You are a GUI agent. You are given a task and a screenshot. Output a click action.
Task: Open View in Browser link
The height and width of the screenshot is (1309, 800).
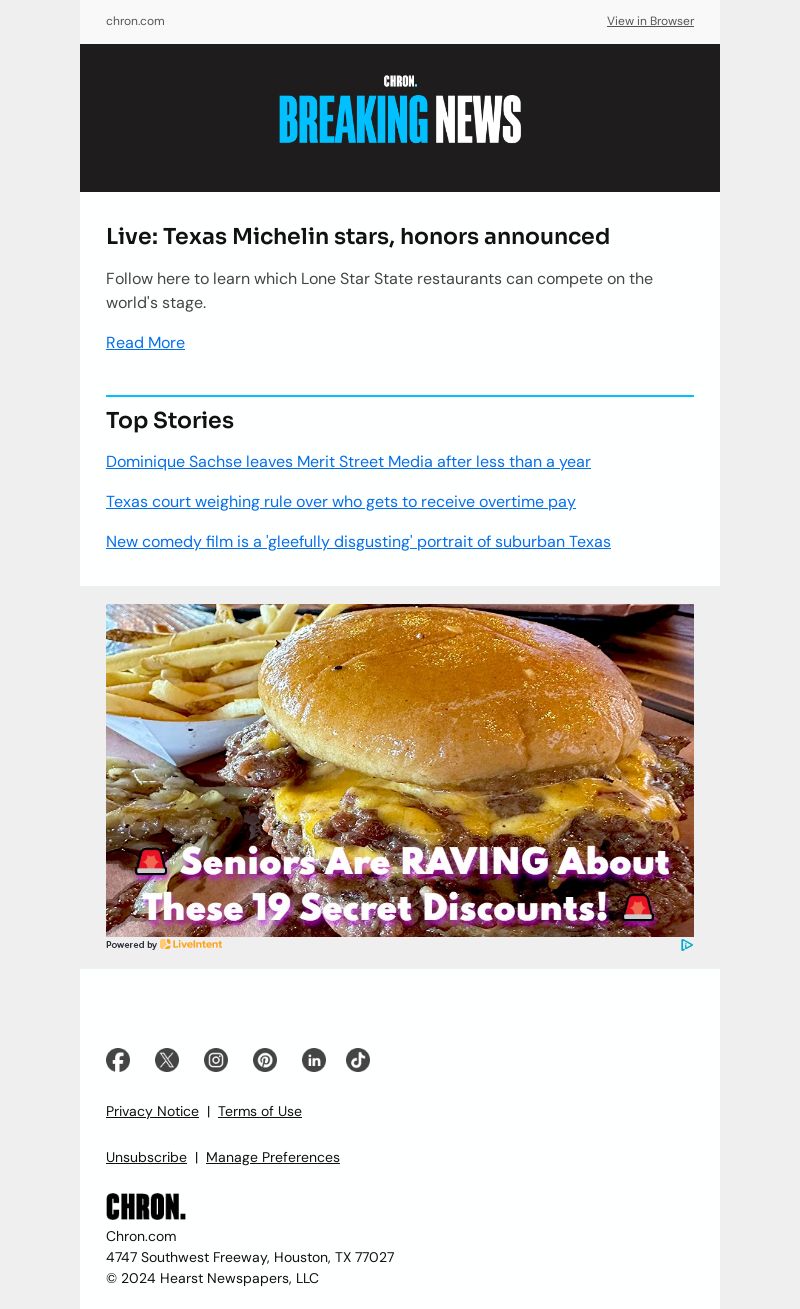coord(650,21)
